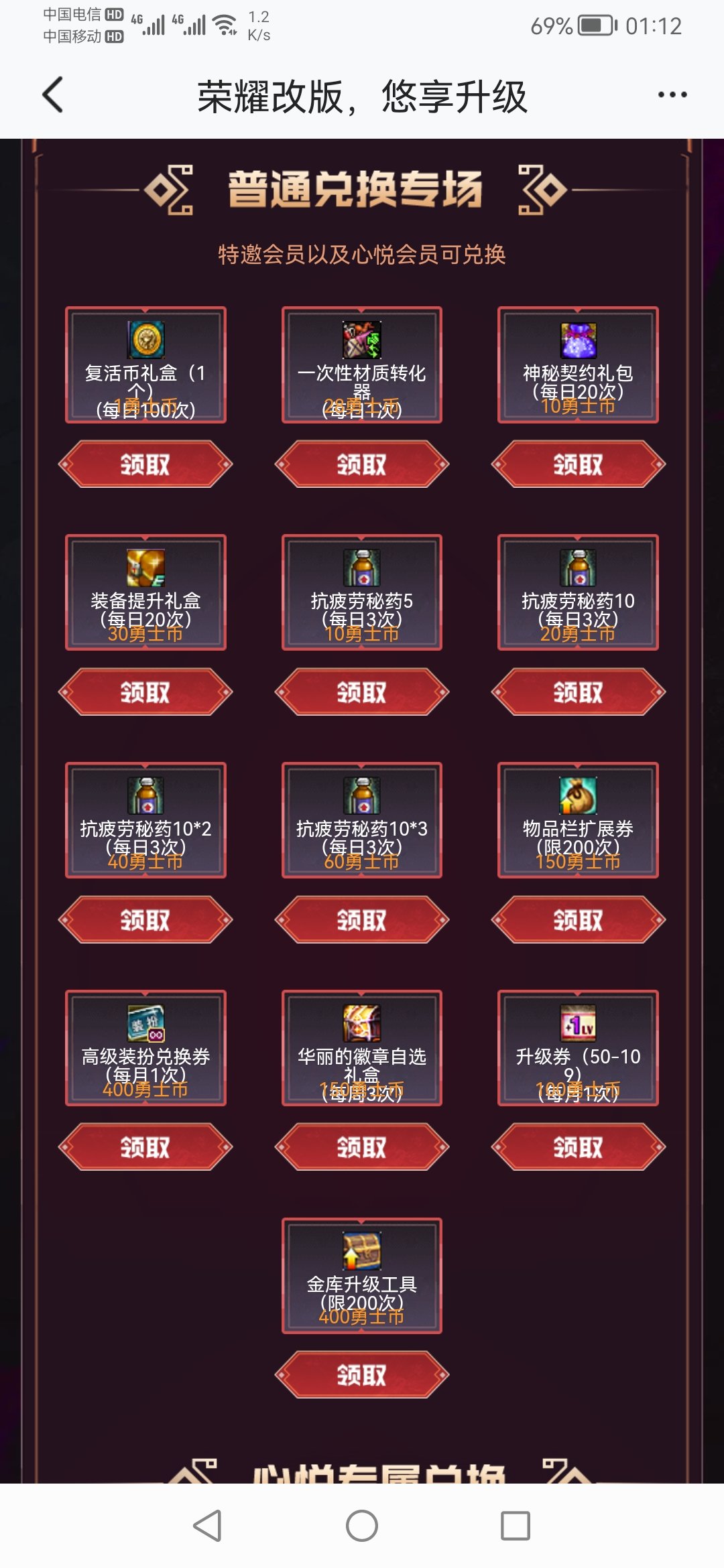The width and height of the screenshot is (724, 1568).
Task: Tap 领取 under 抗疲劳秘药10*3
Action: tap(362, 919)
